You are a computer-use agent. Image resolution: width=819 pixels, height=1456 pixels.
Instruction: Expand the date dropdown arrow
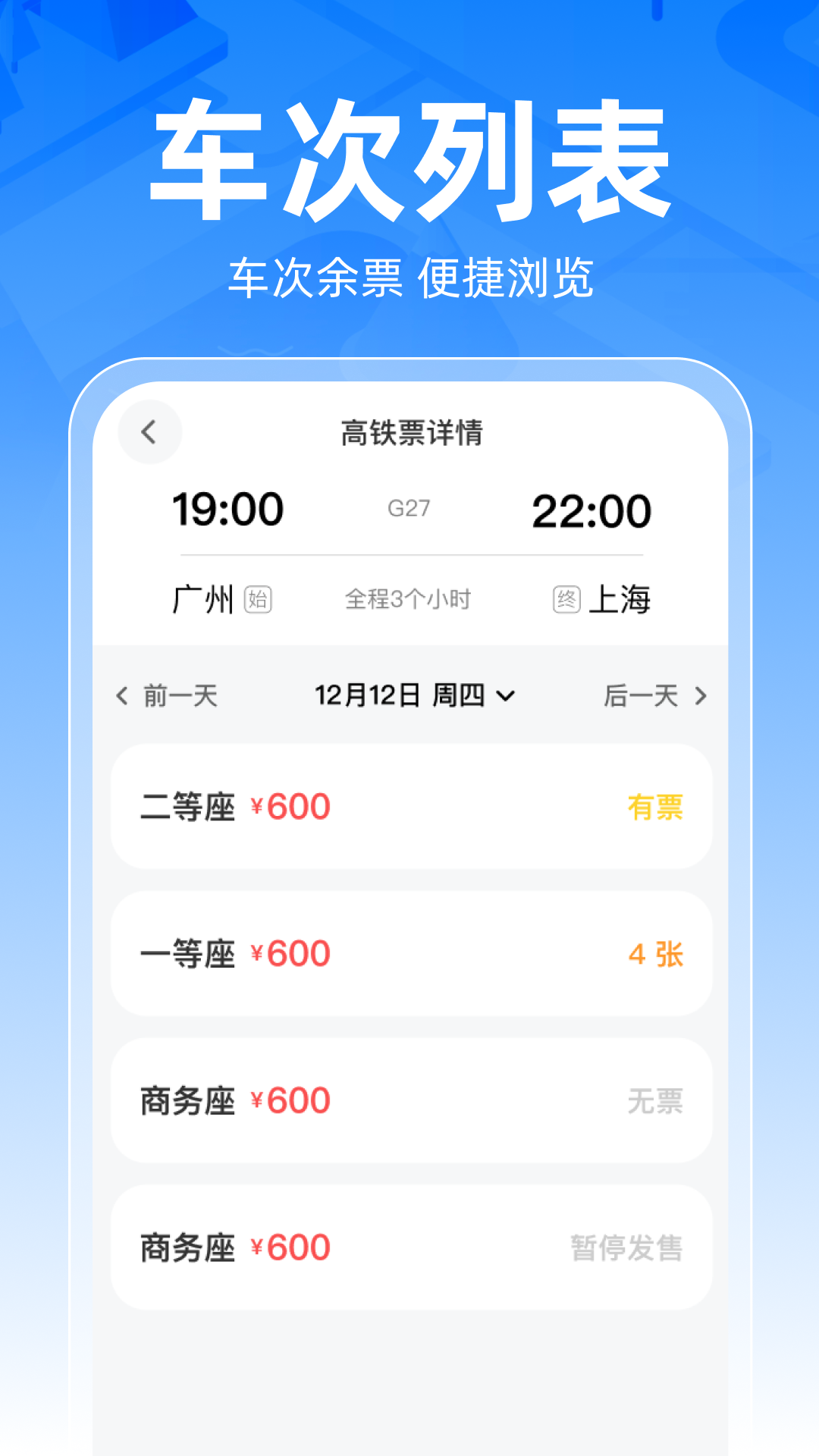click(507, 695)
